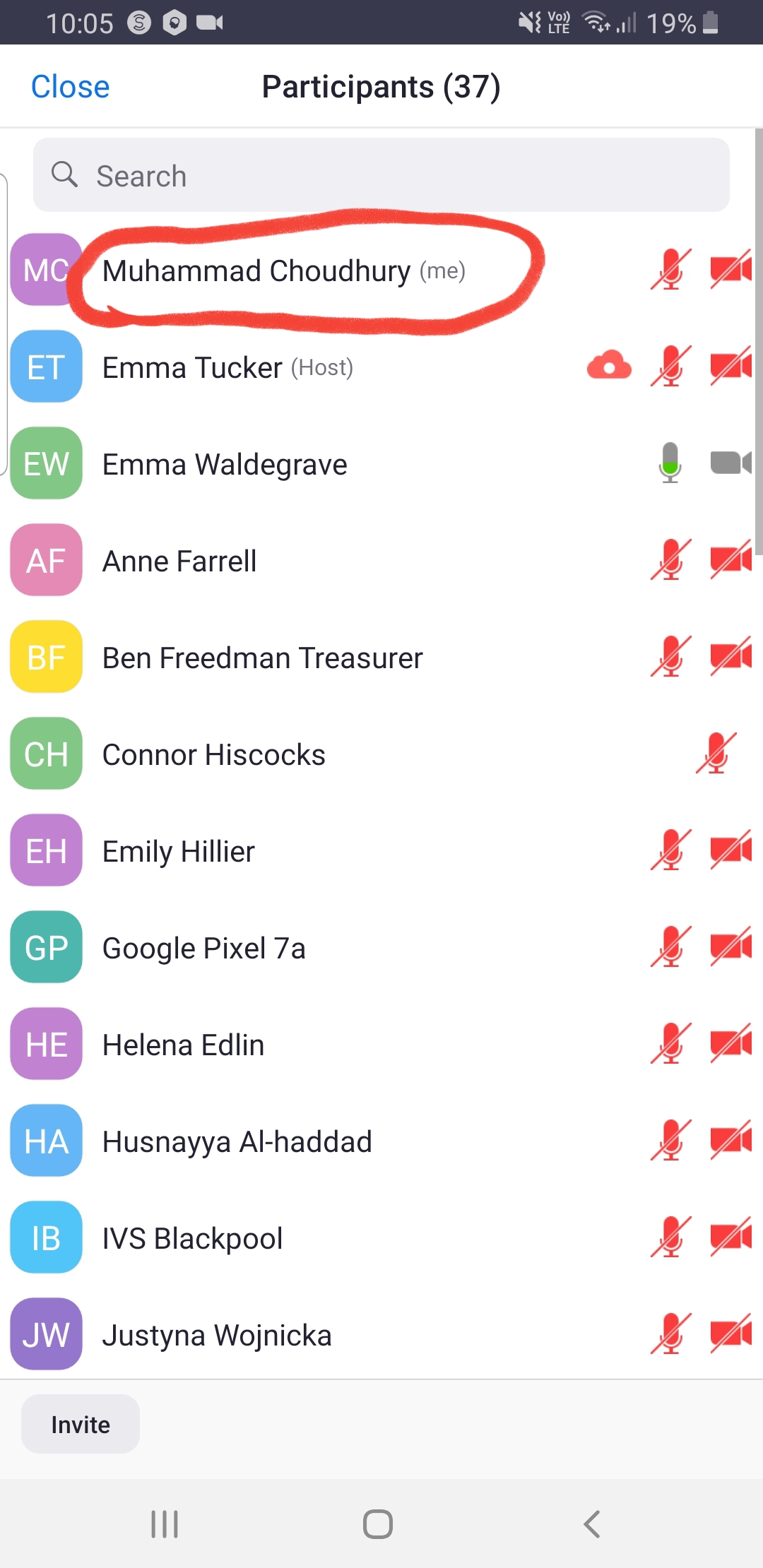Tap the participant search field

381,175
